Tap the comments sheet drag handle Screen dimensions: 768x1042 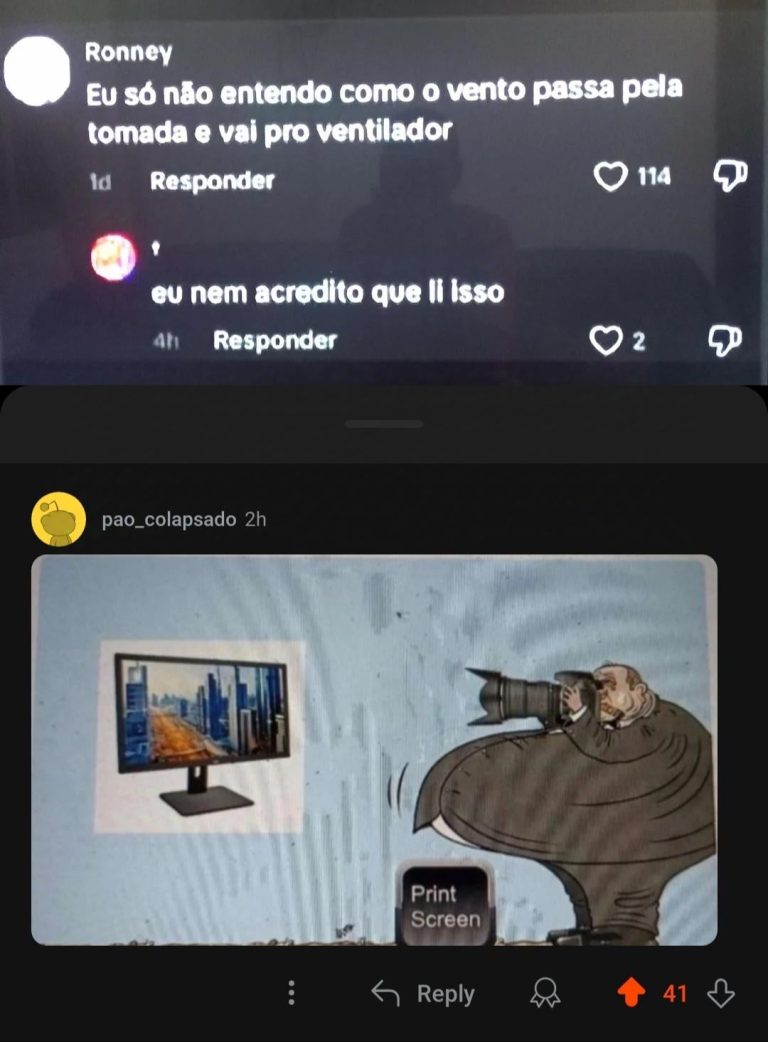coord(384,424)
